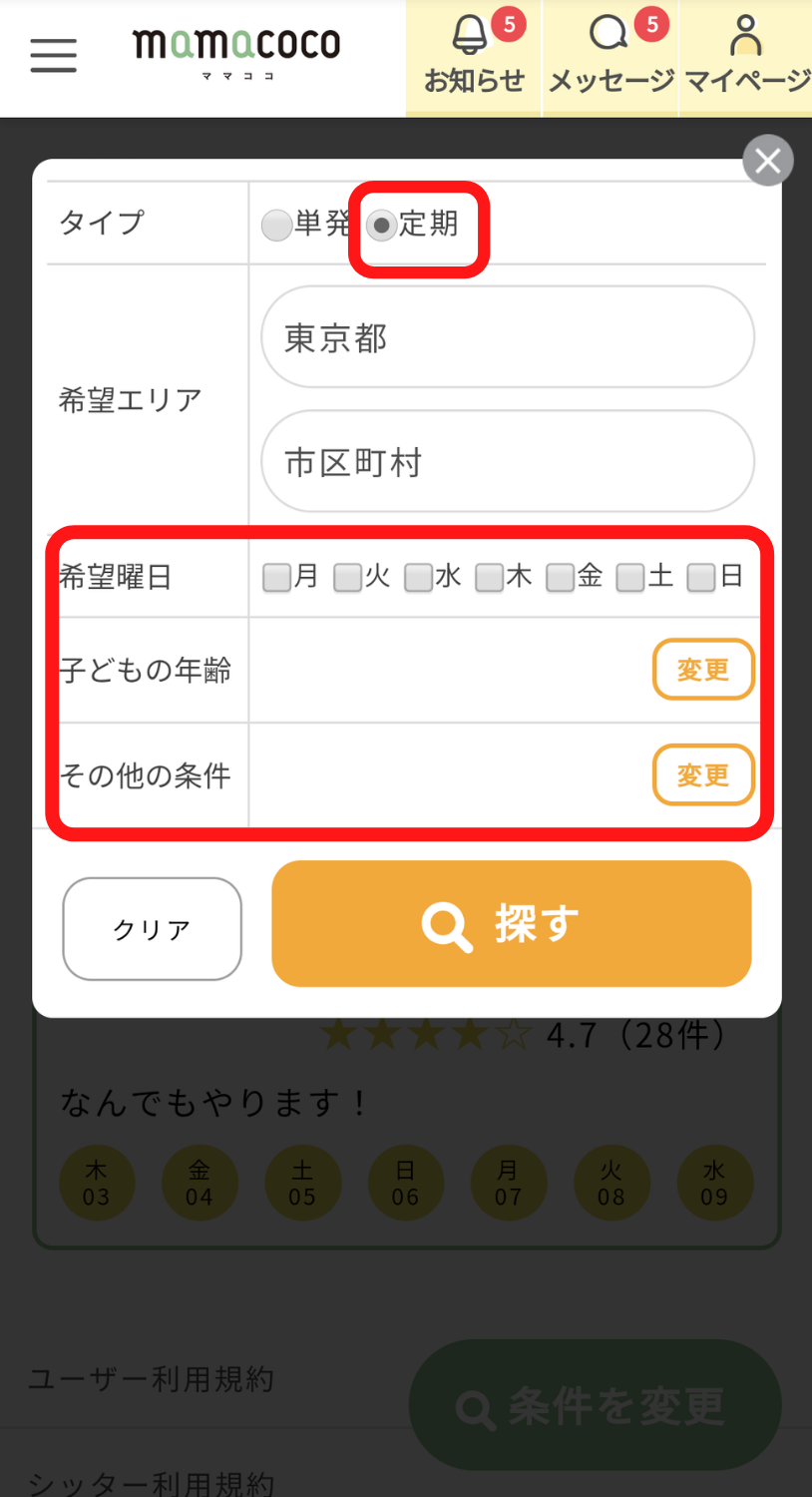Open the 東京都 prefecture selector
The image size is (812, 1497).
click(507, 336)
